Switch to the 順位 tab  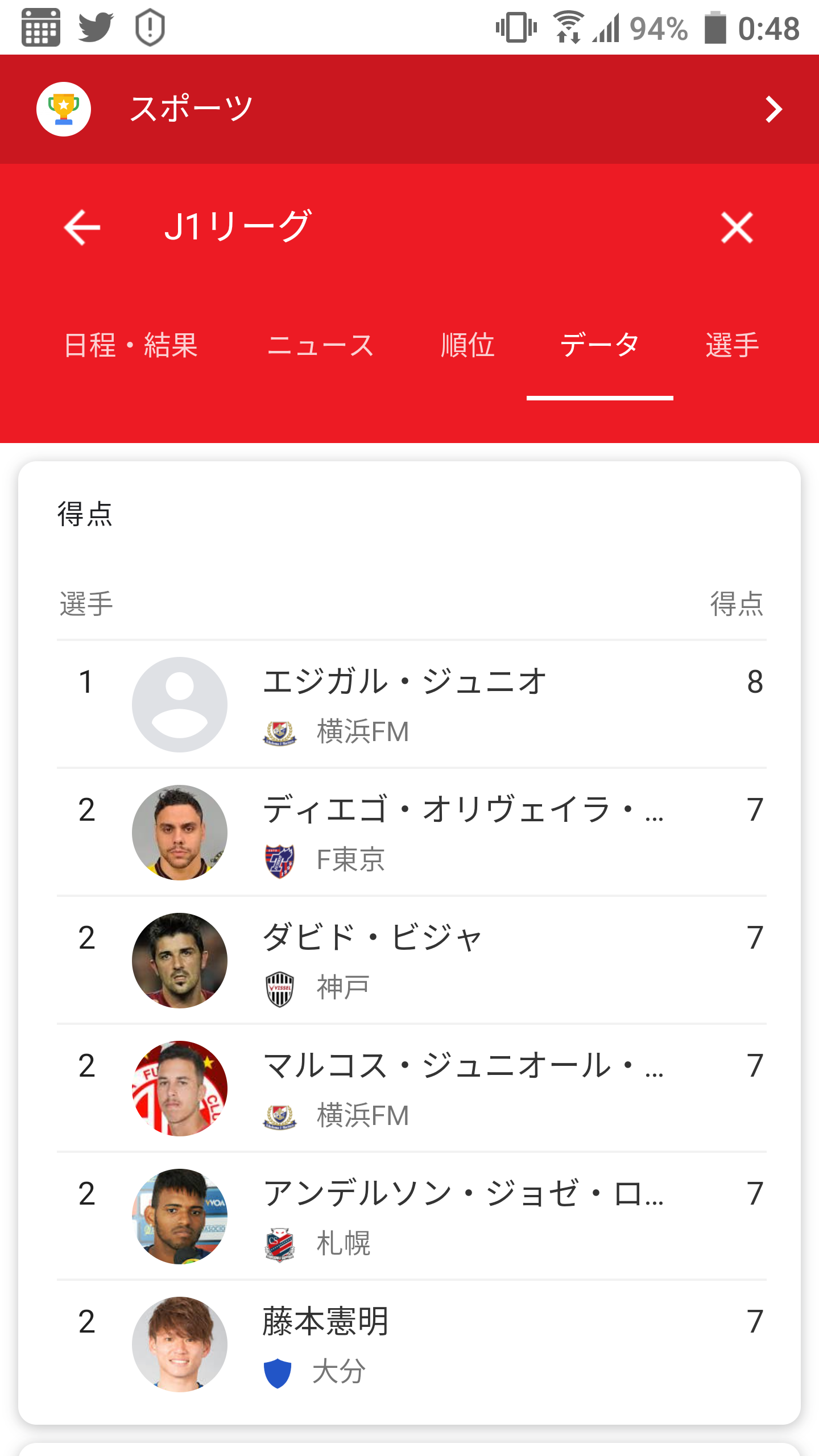pyautogui.click(x=468, y=345)
